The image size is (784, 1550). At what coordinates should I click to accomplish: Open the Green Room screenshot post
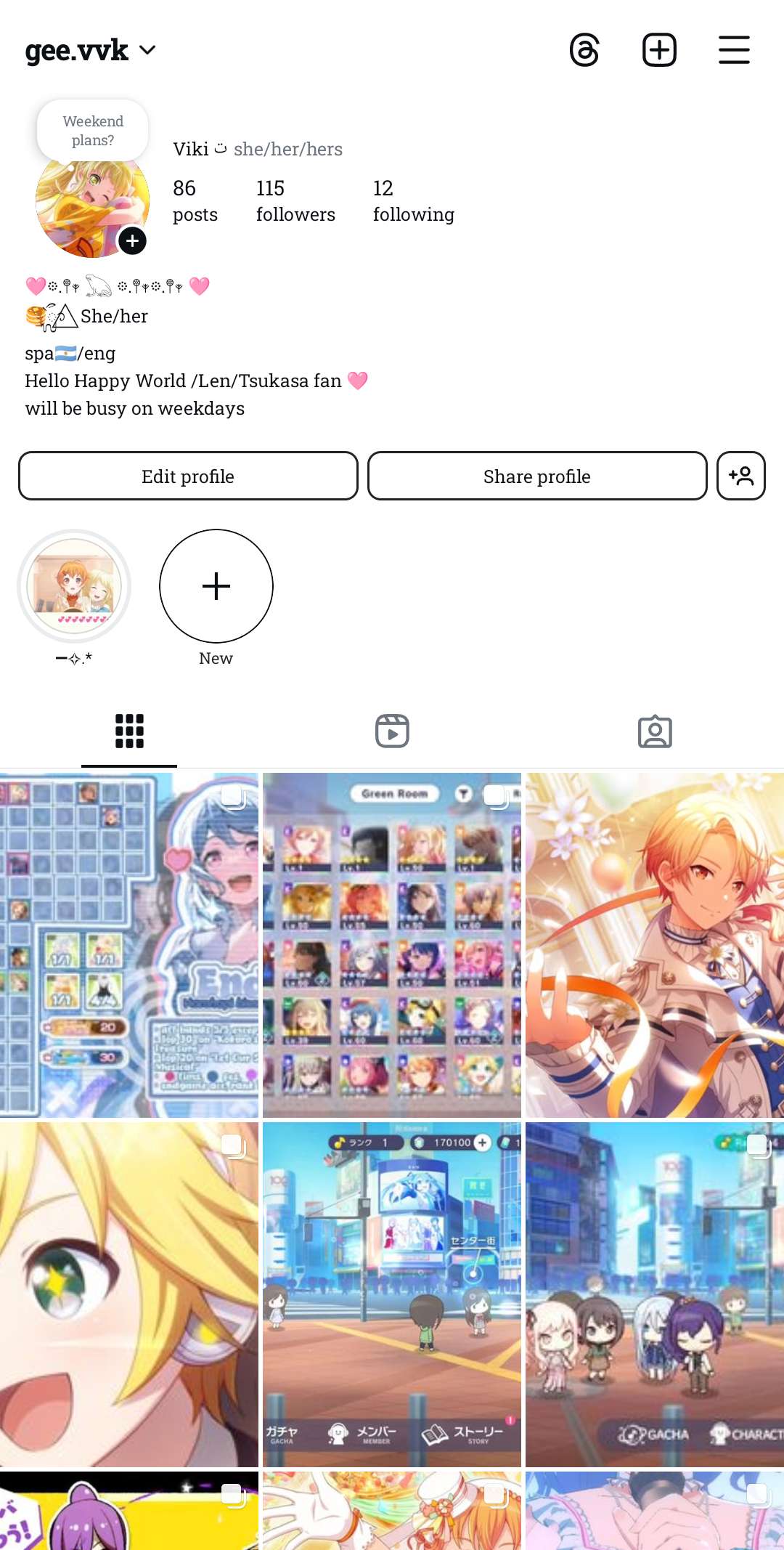click(x=392, y=944)
